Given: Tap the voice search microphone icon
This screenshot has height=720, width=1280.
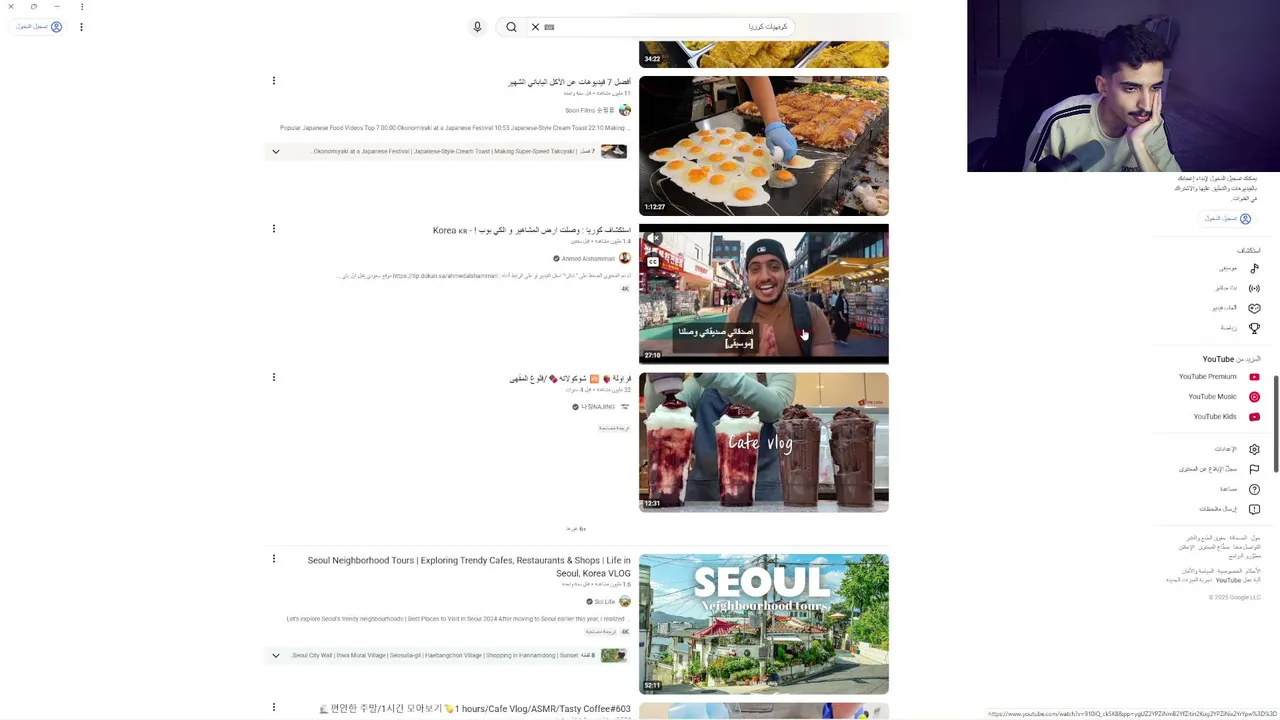Looking at the screenshot, I should (477, 27).
